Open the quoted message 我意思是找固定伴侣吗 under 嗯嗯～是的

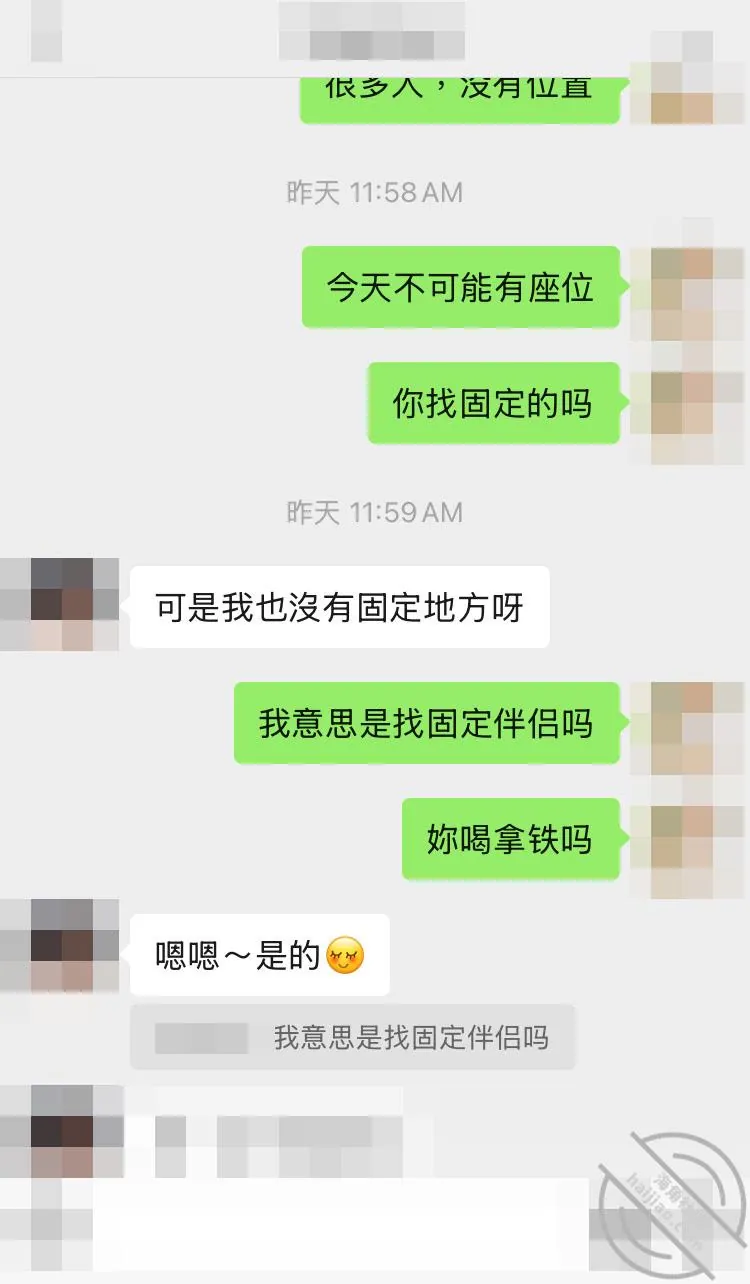[x=353, y=1038]
